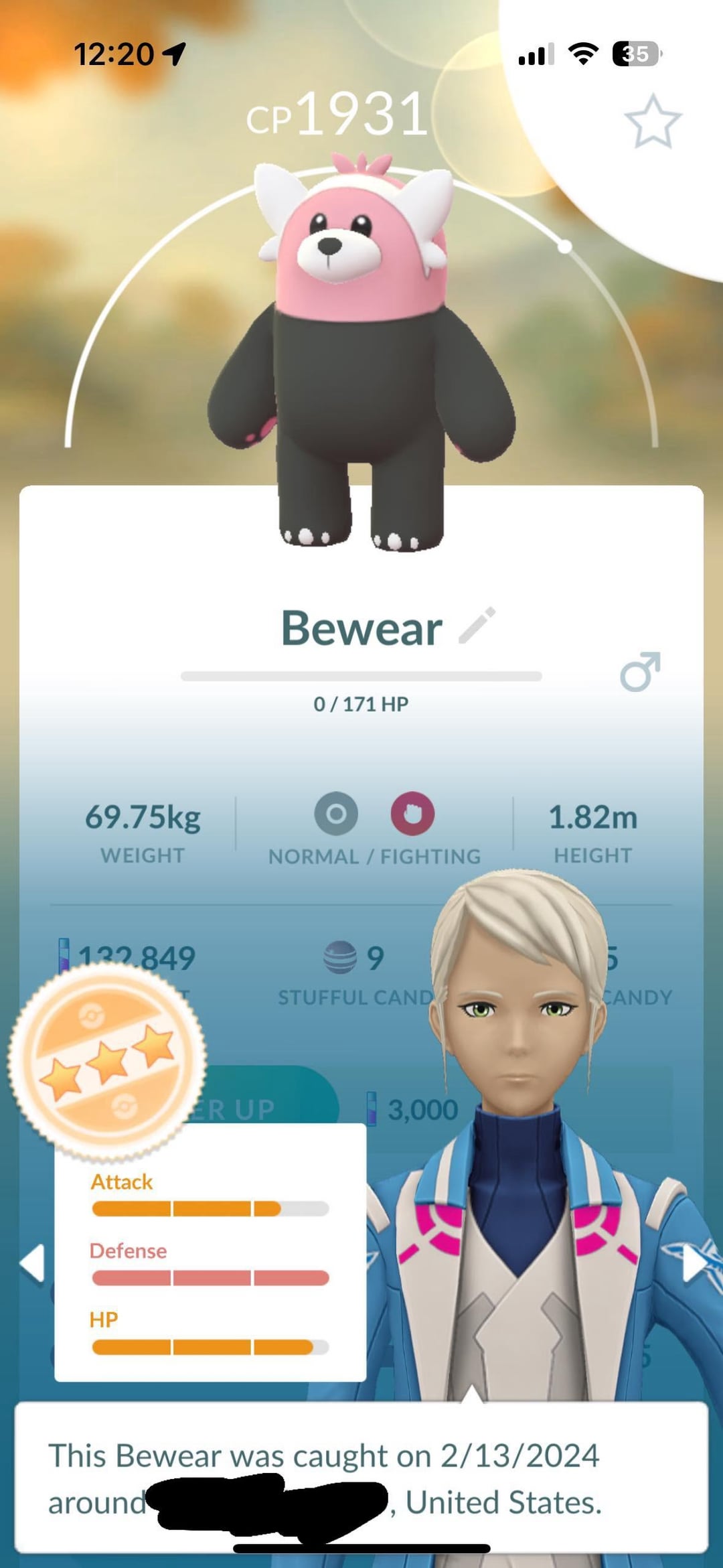723x1568 pixels.
Task: Dismiss the appraisal speech bubble about Bewear
Action: click(361, 1476)
